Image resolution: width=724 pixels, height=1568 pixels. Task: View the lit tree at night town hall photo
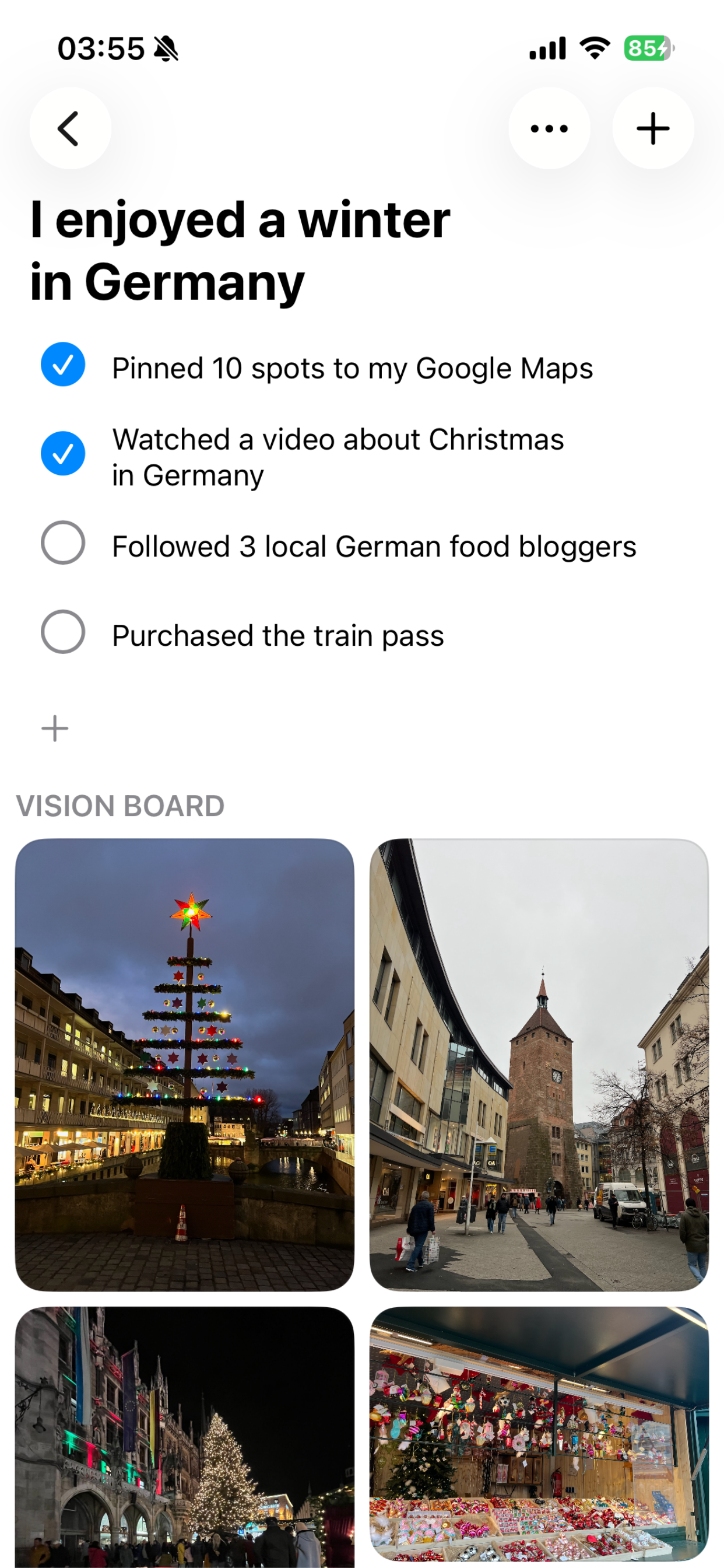184,1437
